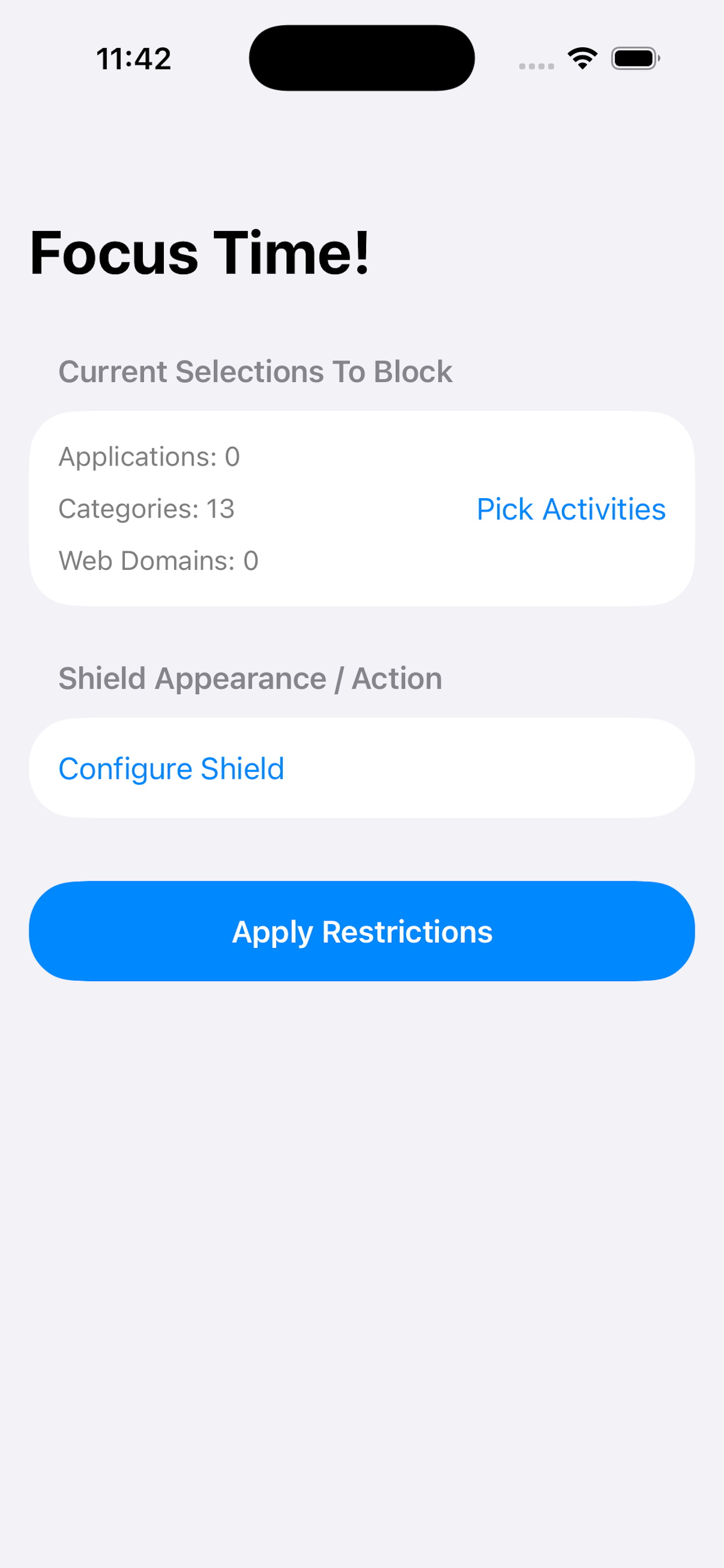
Task: Tap center of the blue Apply Restrictions pill
Action: pyautogui.click(x=361, y=930)
